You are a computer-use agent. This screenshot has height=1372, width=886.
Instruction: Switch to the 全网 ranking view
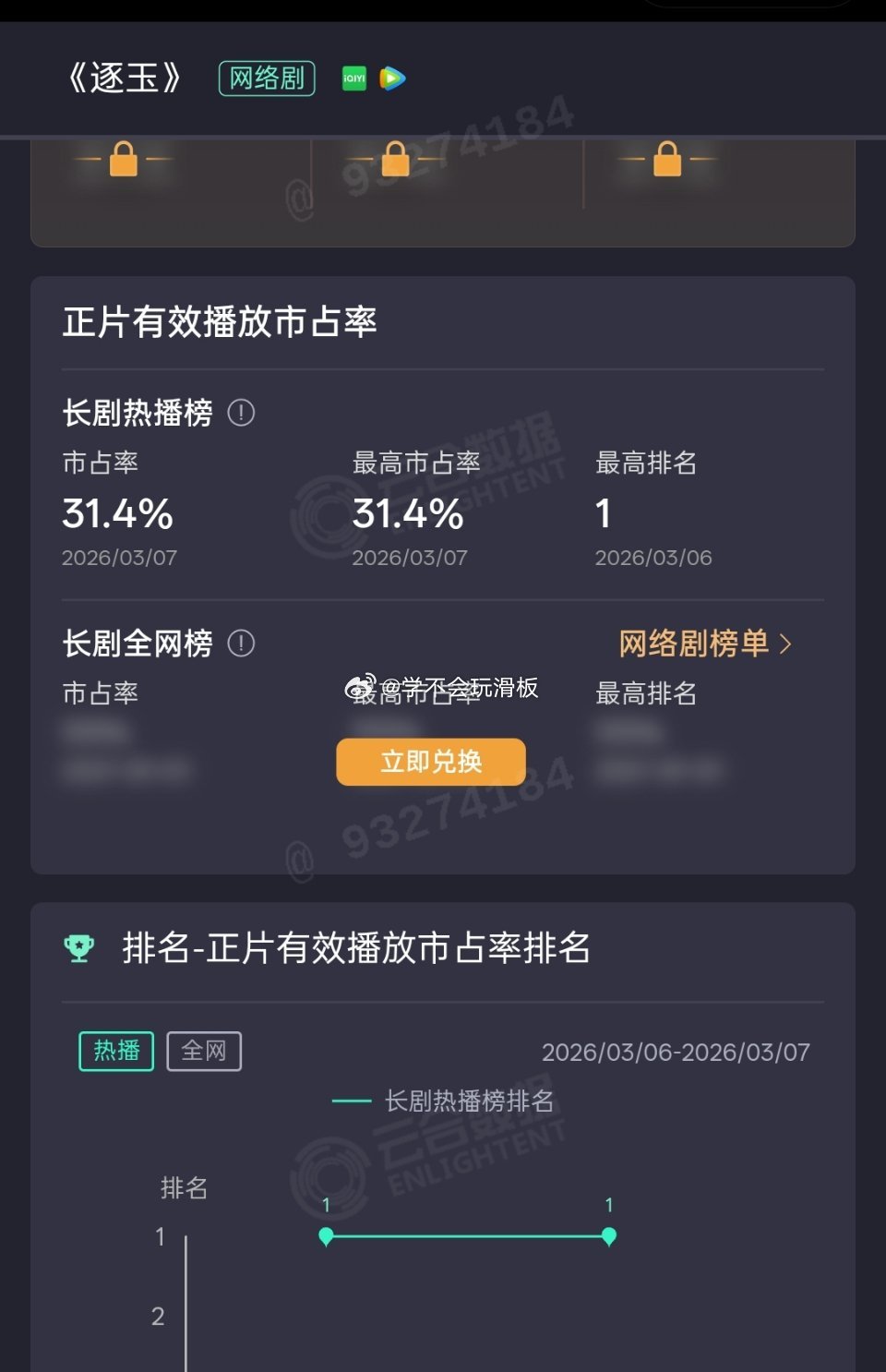point(203,1051)
